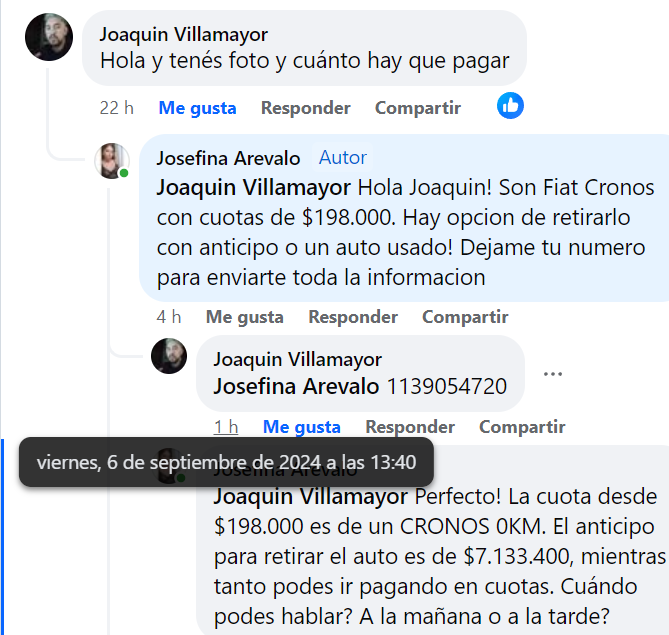Open Joaquin Villamayor's profile picture on the top comment

click(x=48, y=37)
